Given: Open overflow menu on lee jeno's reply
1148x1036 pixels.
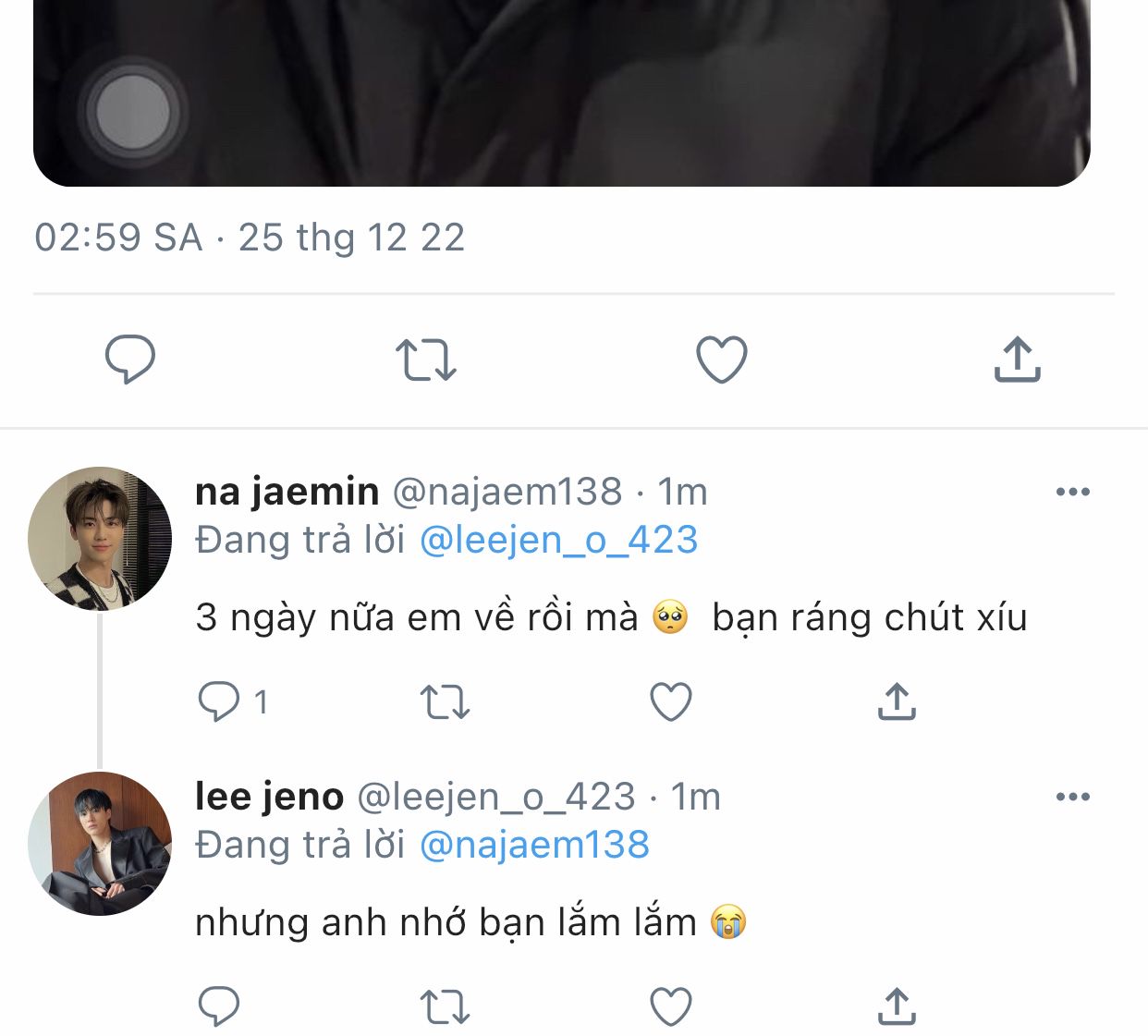Looking at the screenshot, I should pos(1072,797).
